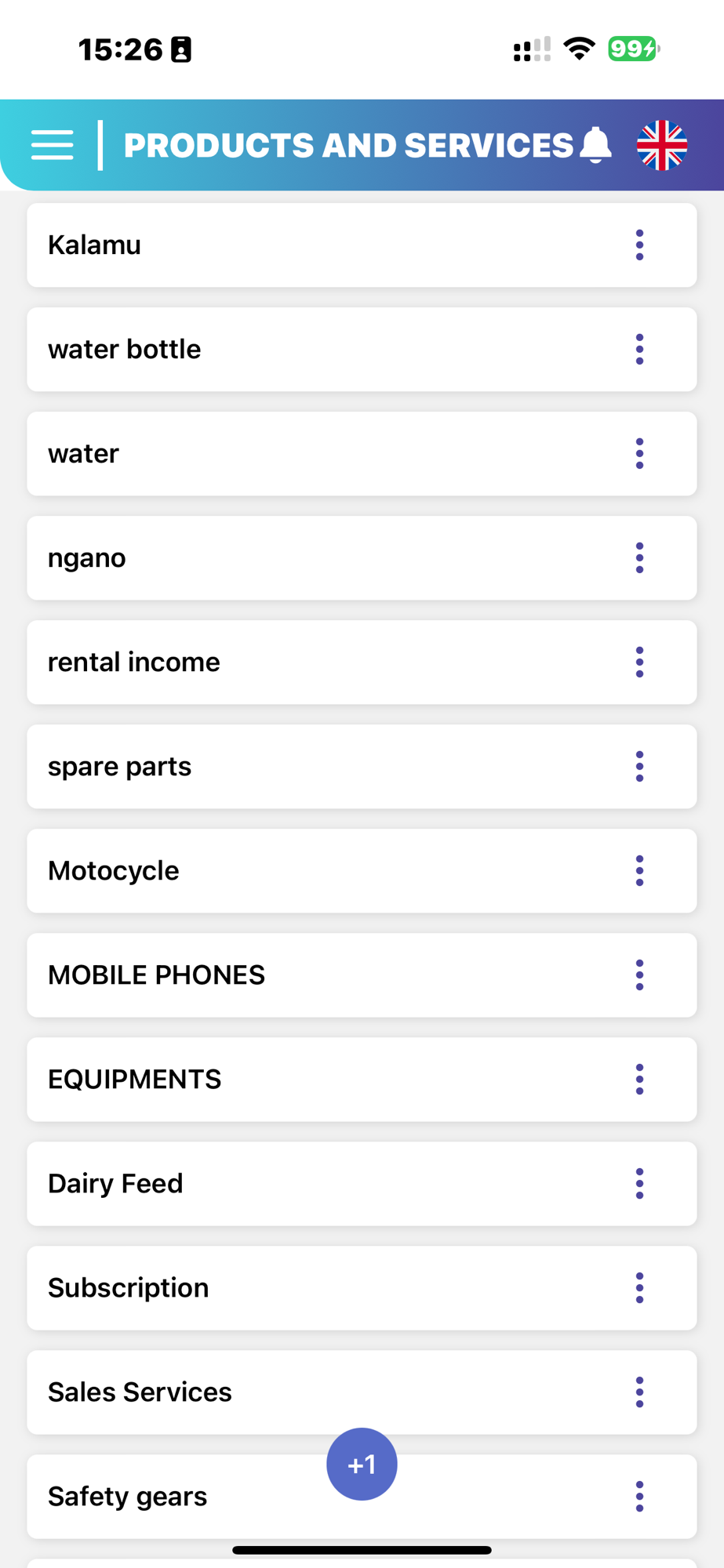Open the Motocycle product
This screenshot has width=724, height=1568.
[362, 871]
